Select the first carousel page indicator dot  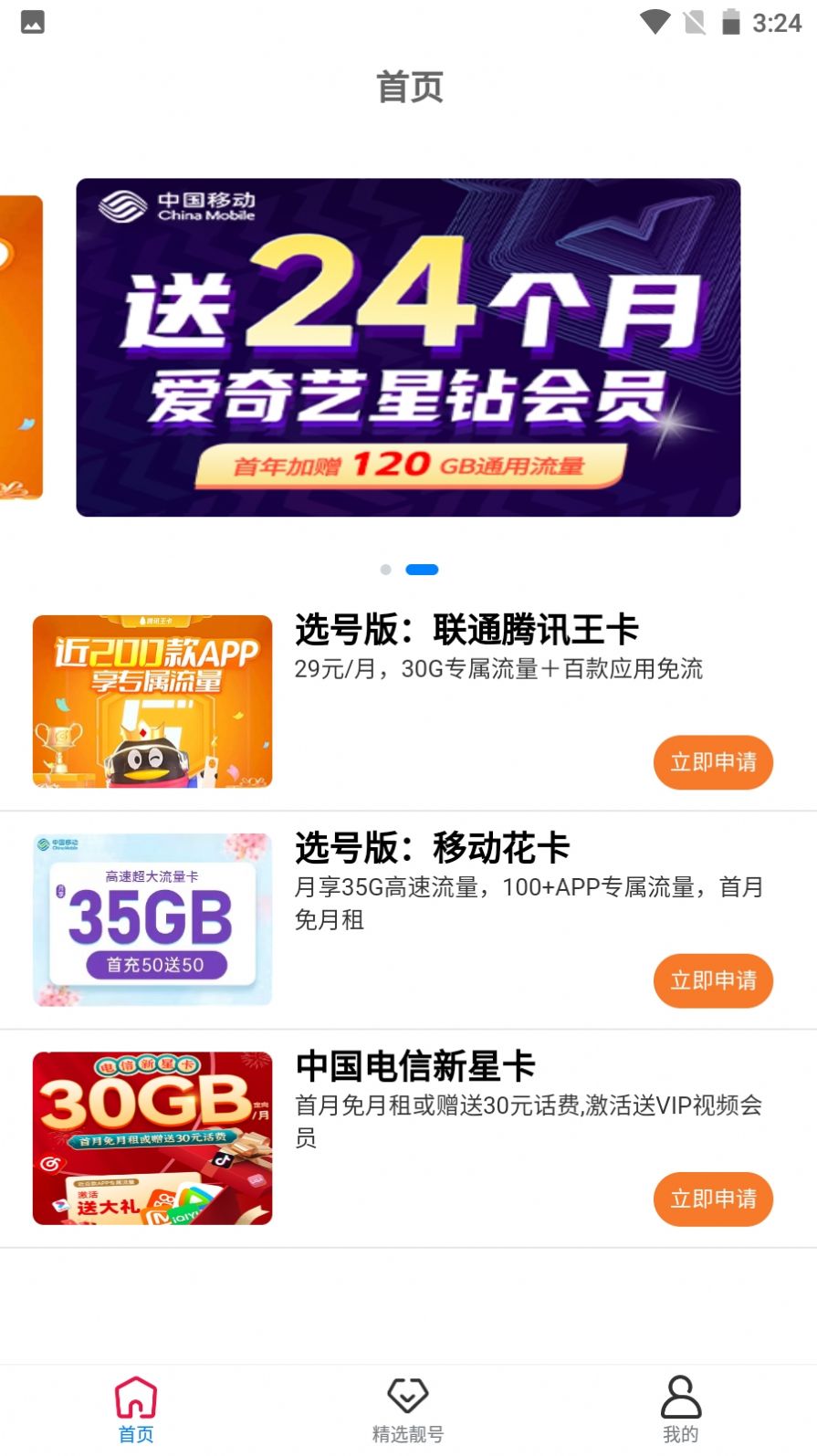(x=383, y=569)
